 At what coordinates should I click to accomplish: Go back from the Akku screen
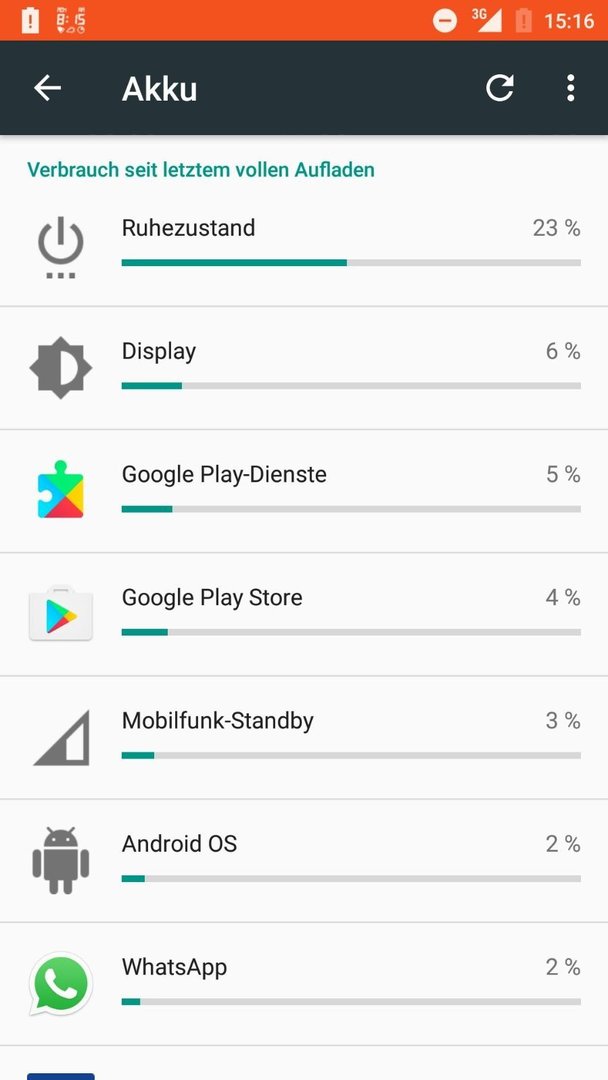(x=48, y=88)
